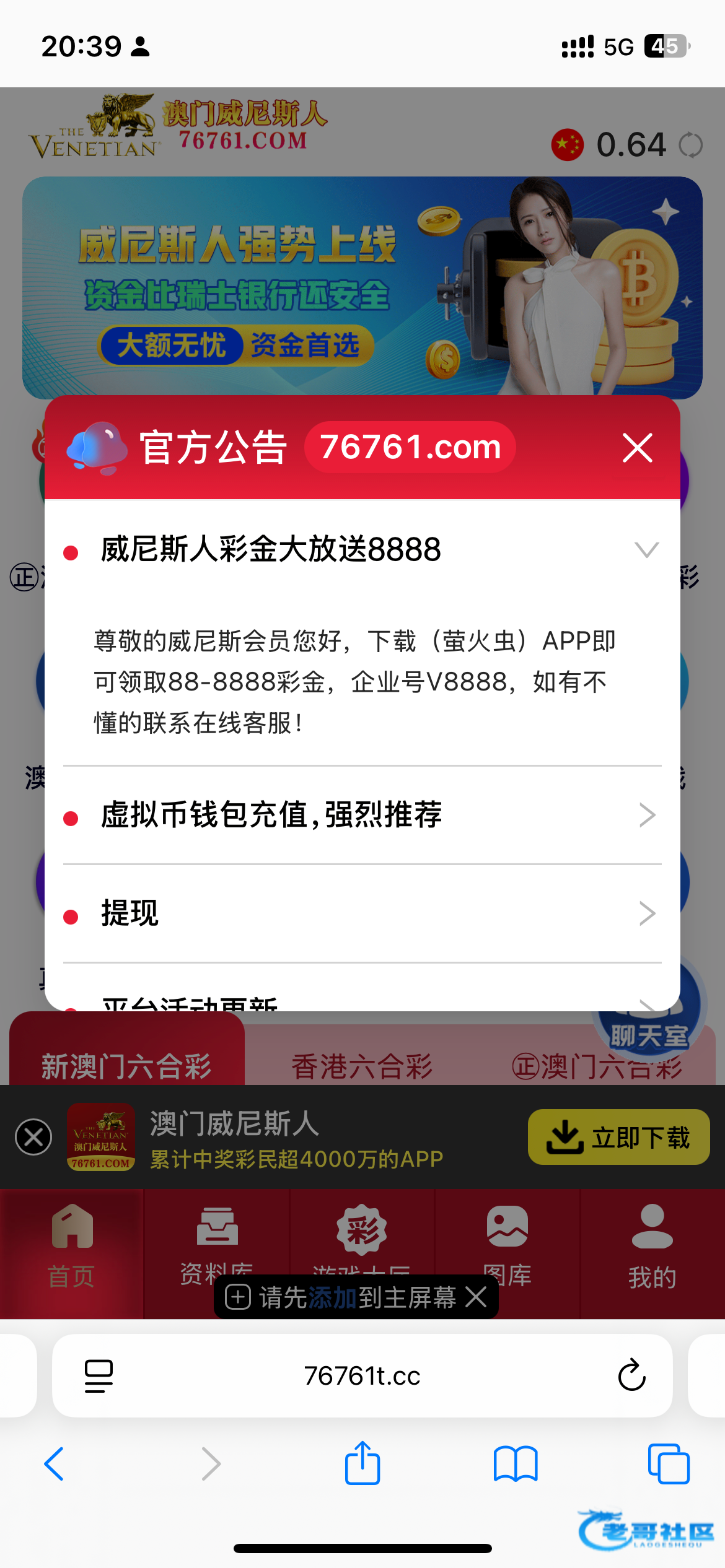Viewport: 725px width, 1568px height.
Task: Tap 立即下载 to download the app
Action: pos(618,1138)
